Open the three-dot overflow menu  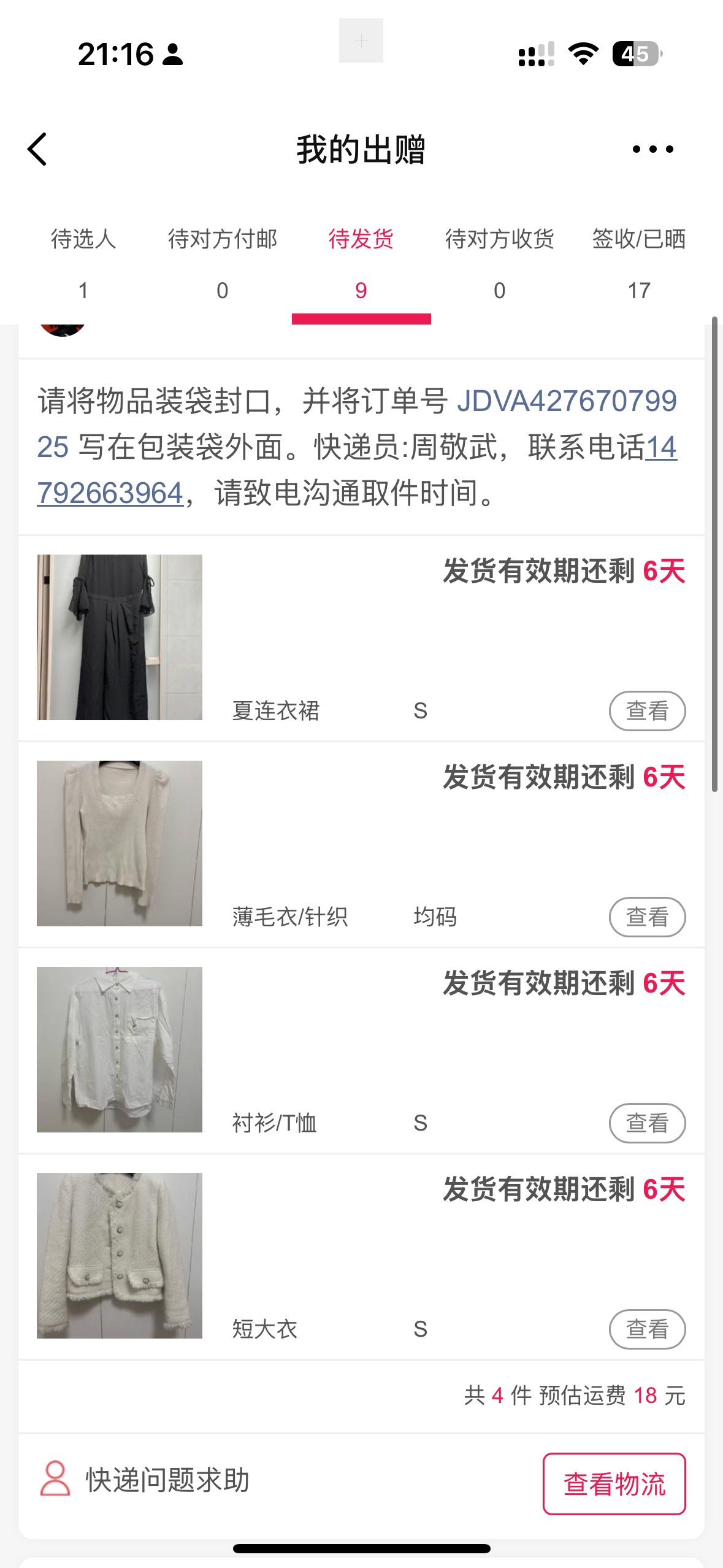pos(652,149)
